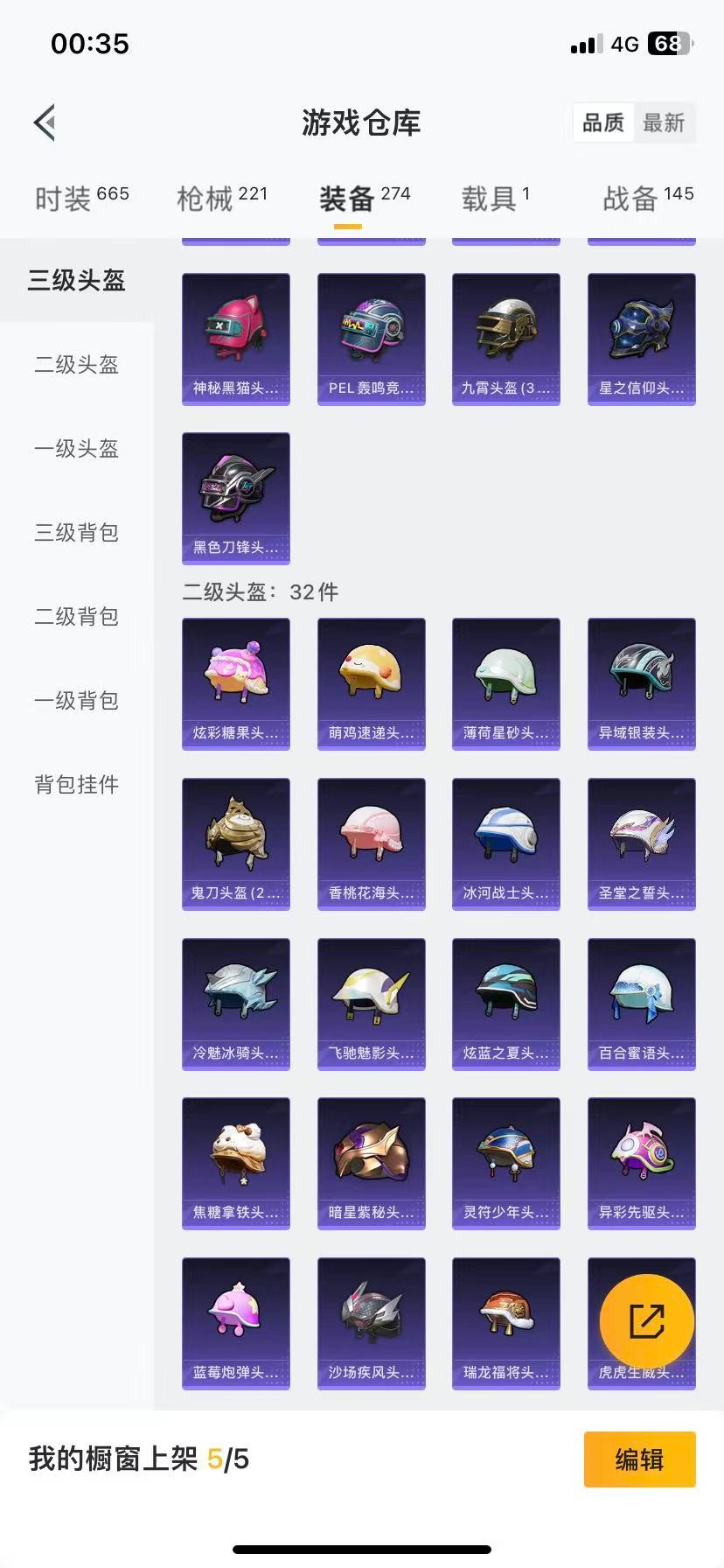Toggle sorting to 最新 newest mode

coord(665,123)
